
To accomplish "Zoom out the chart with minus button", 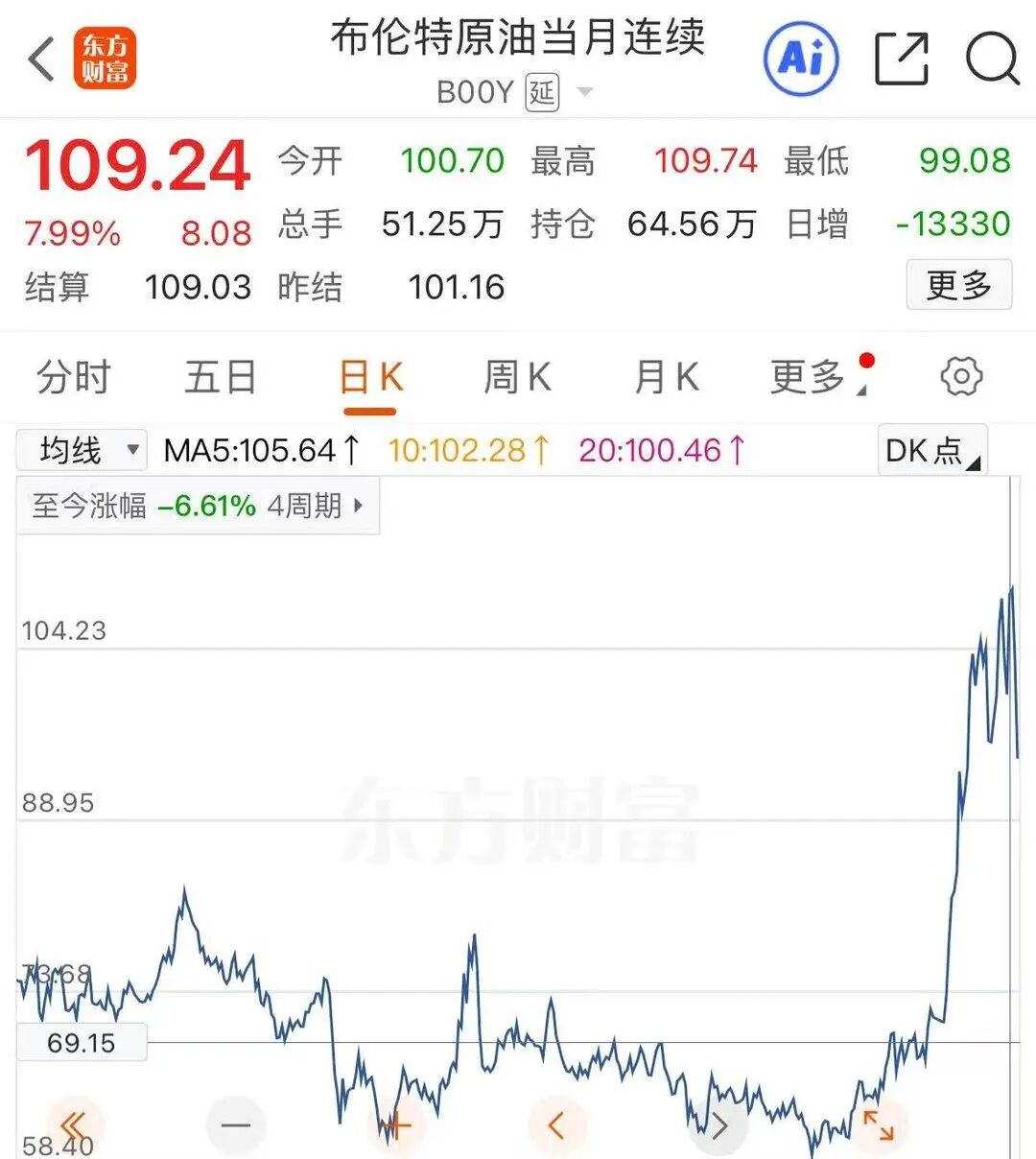I will tap(235, 1124).
